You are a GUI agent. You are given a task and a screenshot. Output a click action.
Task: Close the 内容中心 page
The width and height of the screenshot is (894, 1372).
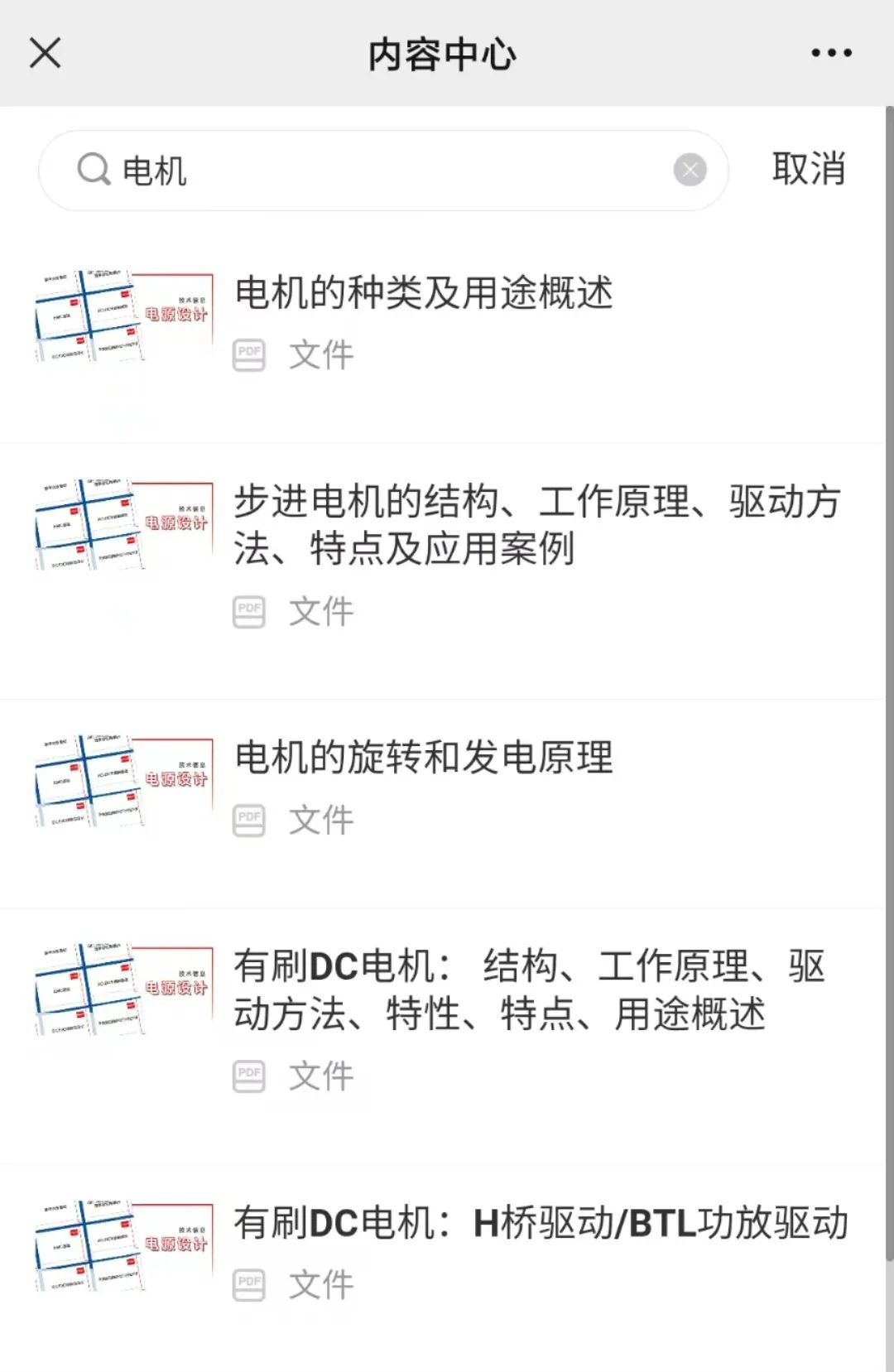click(x=45, y=53)
